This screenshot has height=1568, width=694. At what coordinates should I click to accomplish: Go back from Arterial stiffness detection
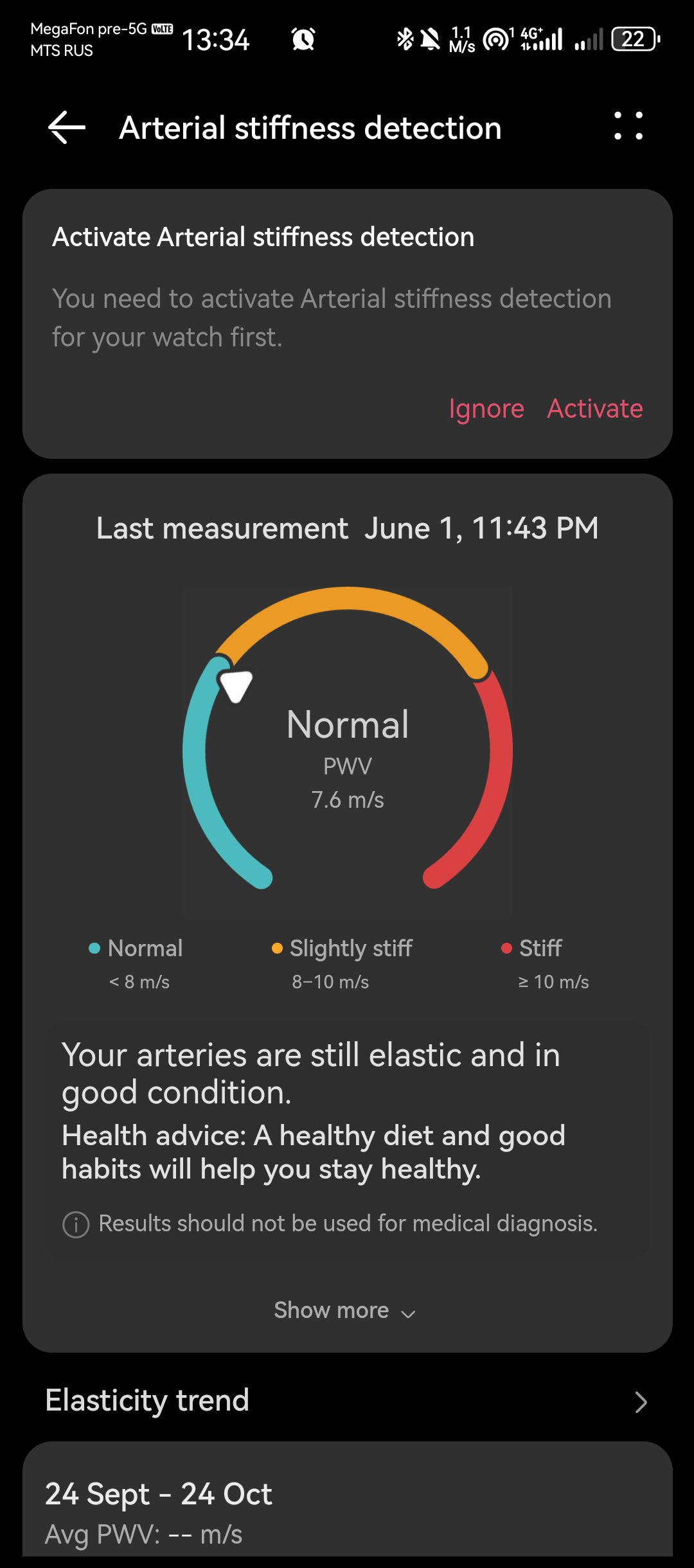tap(67, 127)
